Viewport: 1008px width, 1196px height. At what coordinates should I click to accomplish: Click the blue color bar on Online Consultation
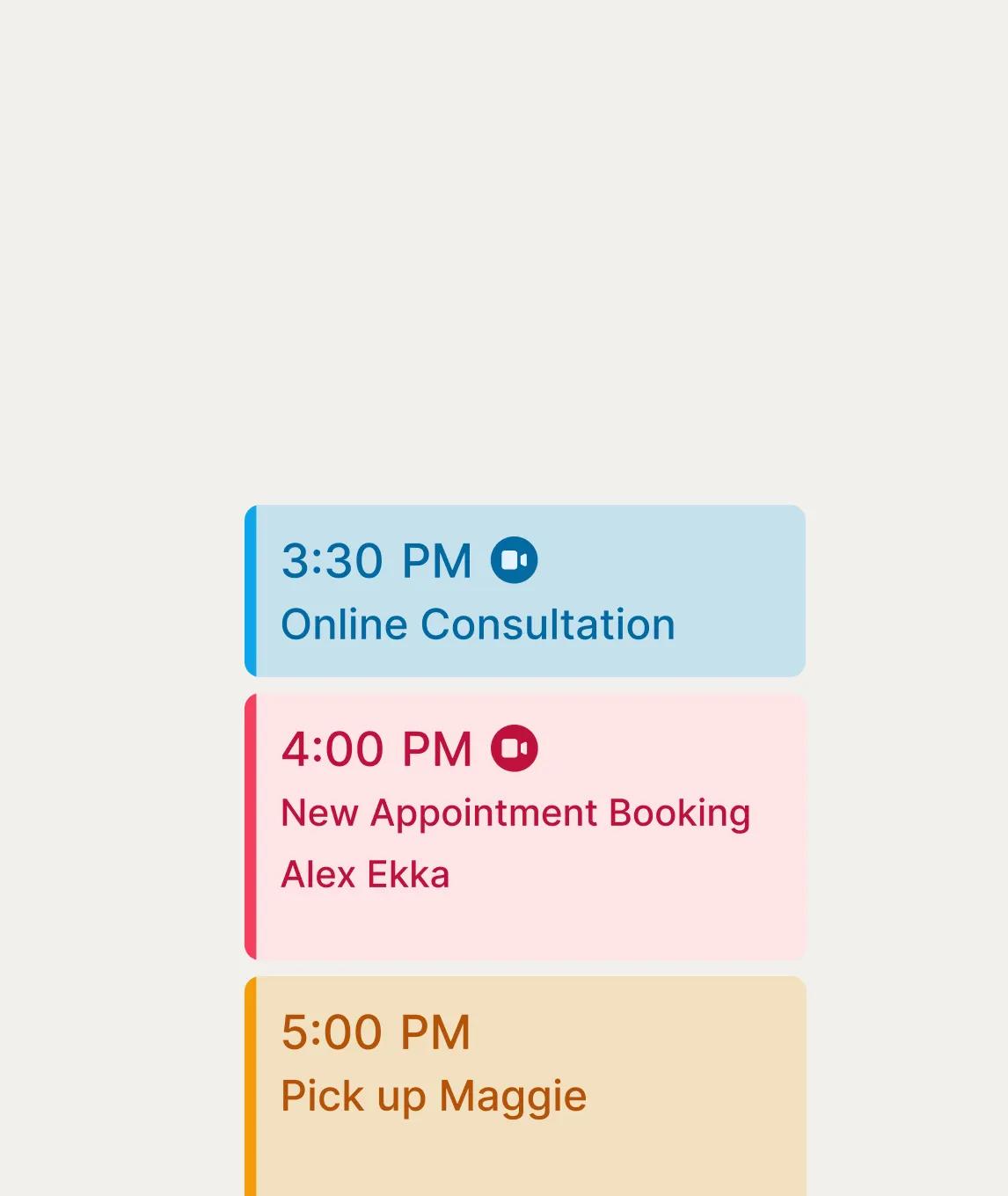(251, 589)
